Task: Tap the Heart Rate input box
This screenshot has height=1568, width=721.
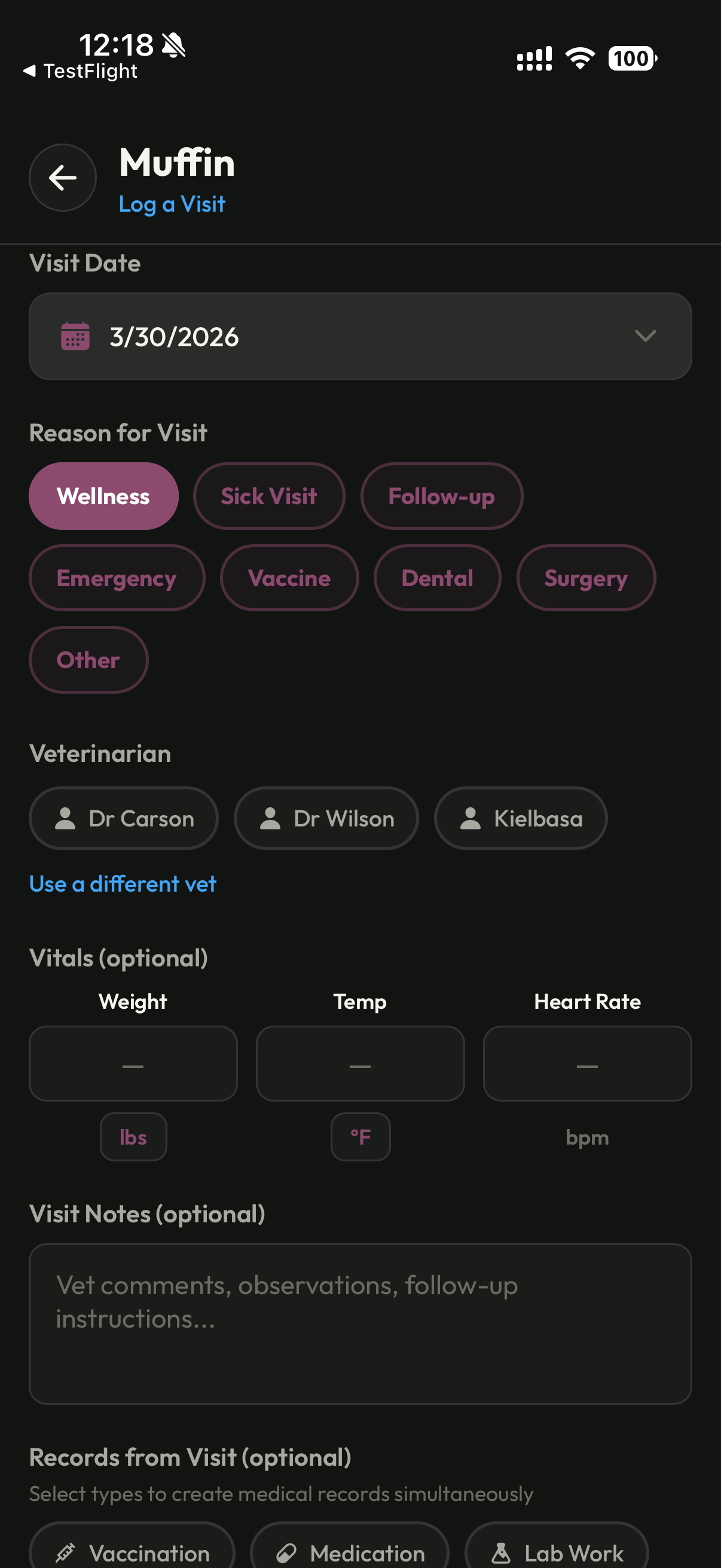Action: click(x=587, y=1063)
